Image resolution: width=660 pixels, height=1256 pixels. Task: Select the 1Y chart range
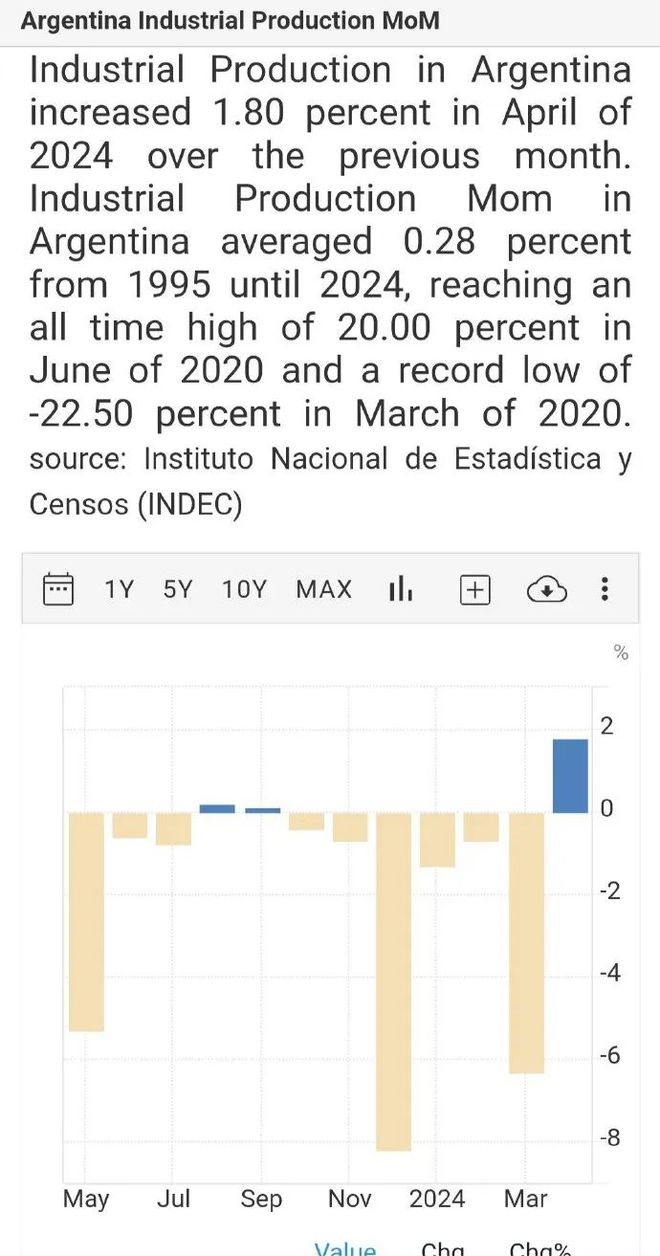pyautogui.click(x=119, y=589)
